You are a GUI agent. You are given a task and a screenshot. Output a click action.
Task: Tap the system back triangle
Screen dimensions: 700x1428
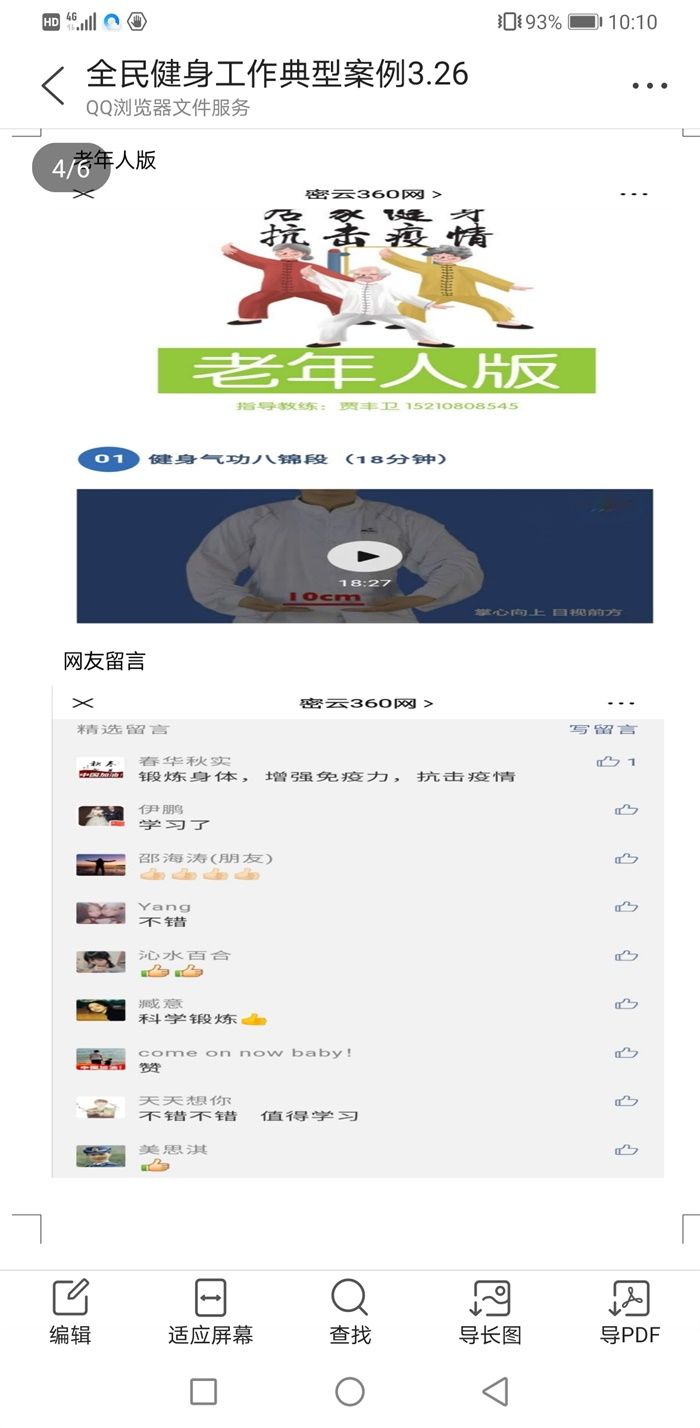coord(495,1391)
